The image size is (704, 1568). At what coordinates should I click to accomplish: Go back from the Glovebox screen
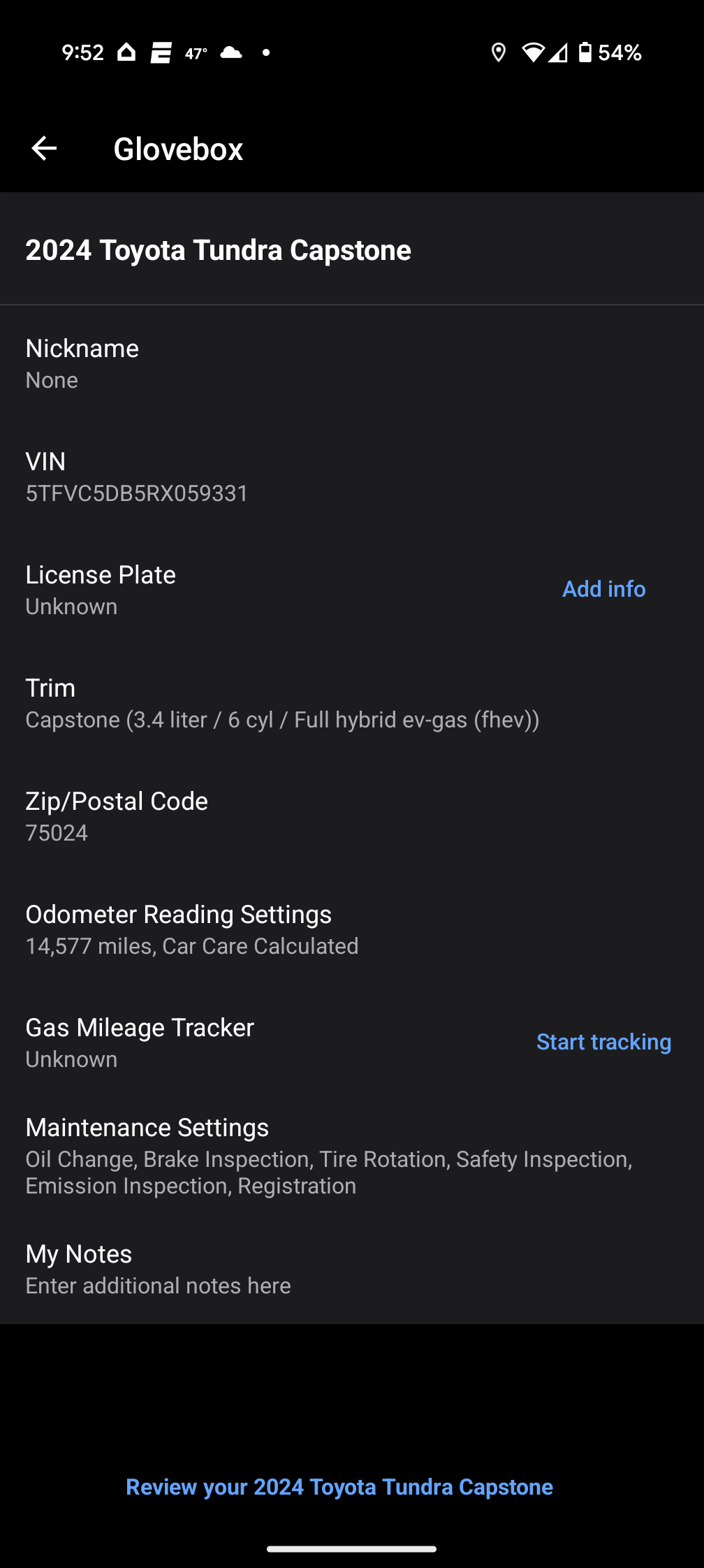point(44,148)
